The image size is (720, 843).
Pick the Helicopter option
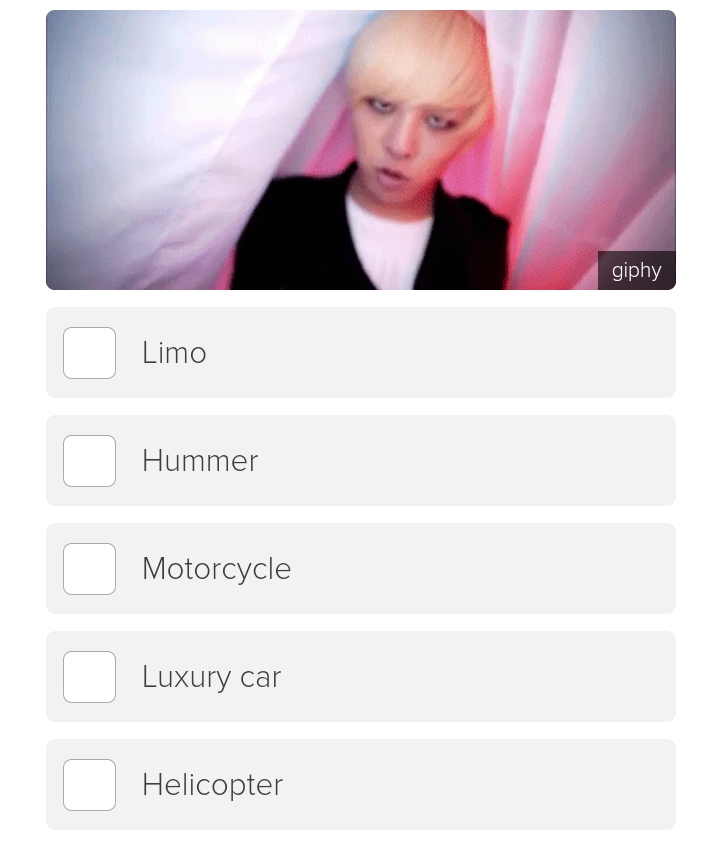tap(90, 785)
